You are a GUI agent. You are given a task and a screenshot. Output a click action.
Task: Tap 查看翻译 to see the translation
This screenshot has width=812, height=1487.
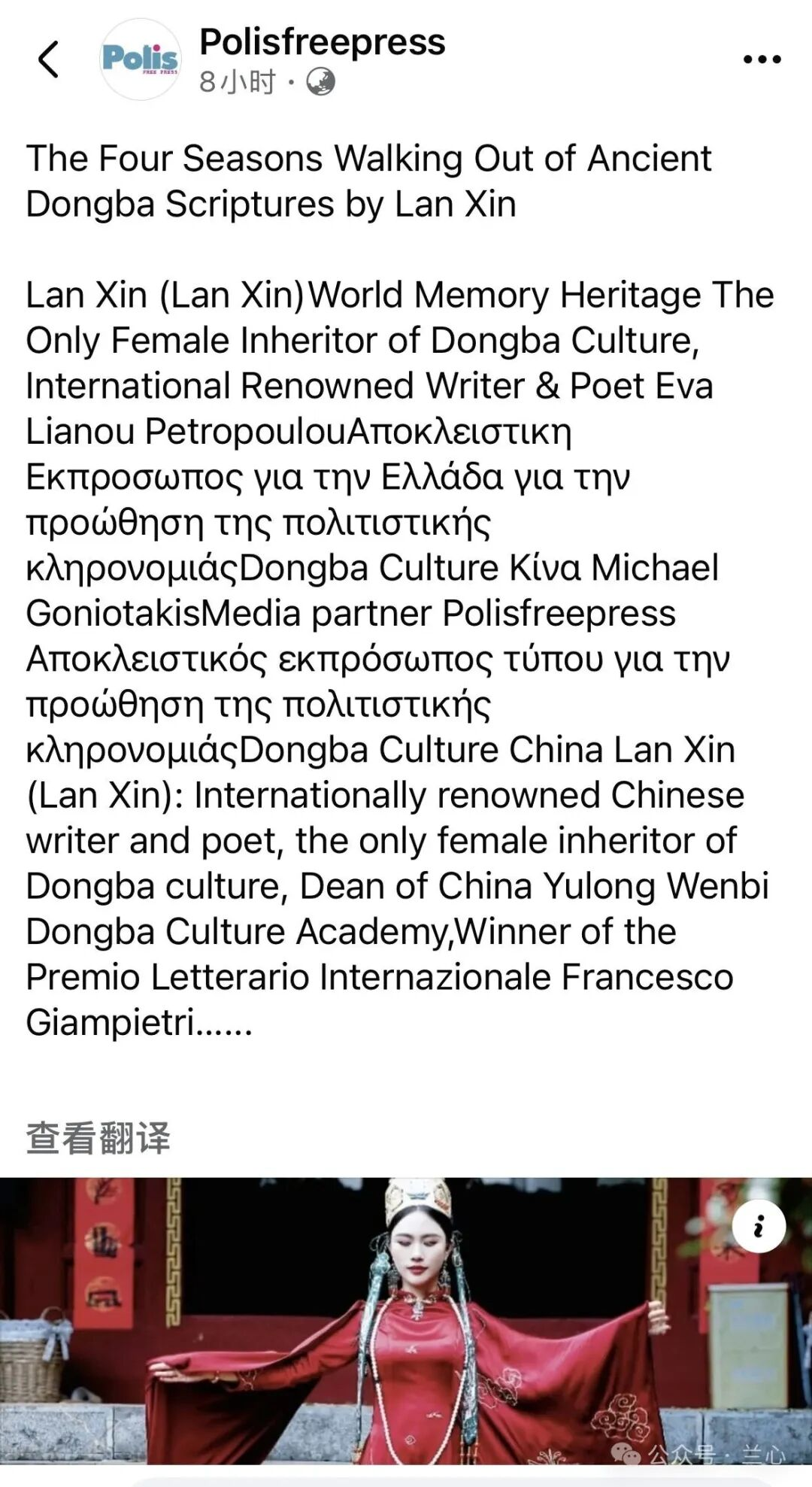coord(98,1138)
